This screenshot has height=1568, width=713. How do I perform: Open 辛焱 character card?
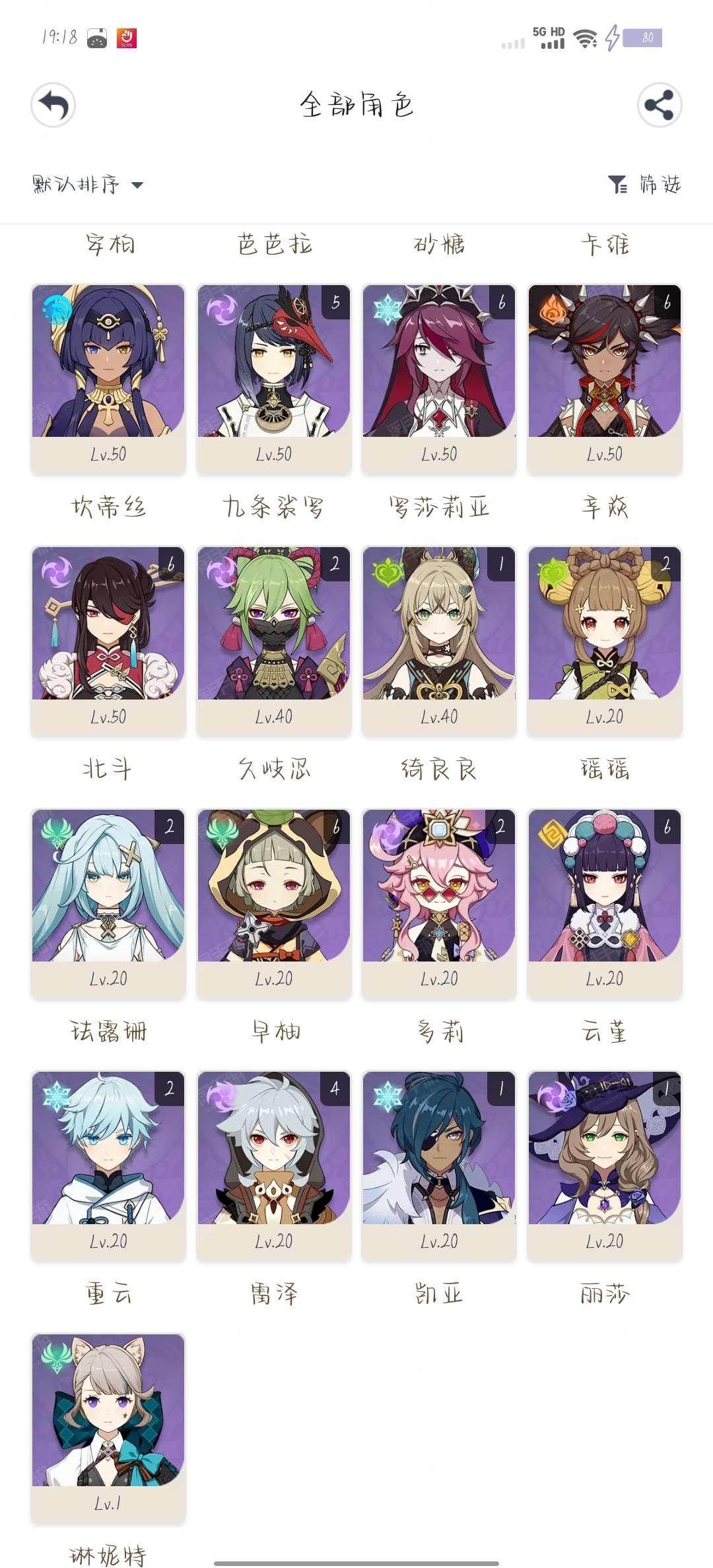pyautogui.click(x=605, y=379)
